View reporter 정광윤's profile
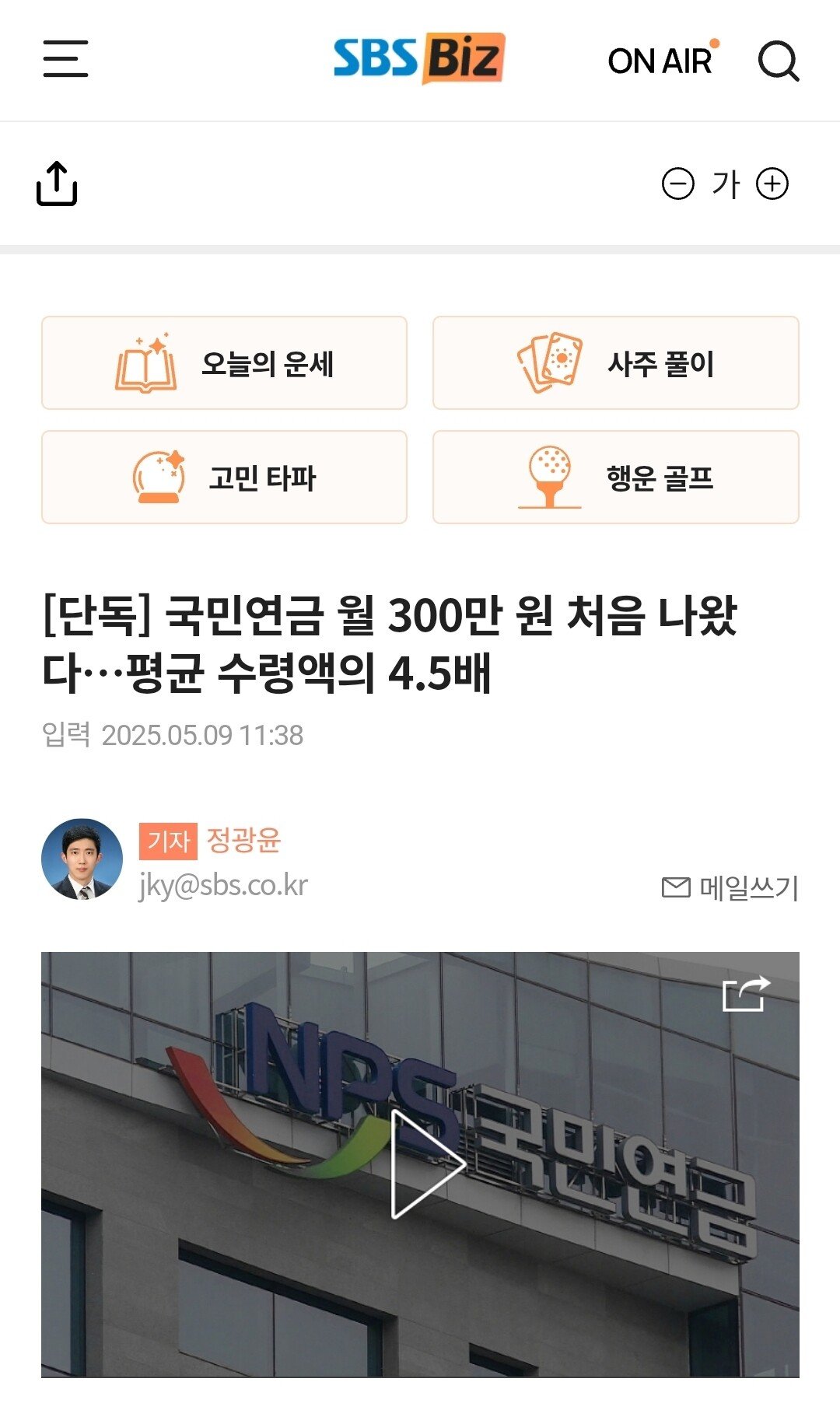 (x=243, y=841)
